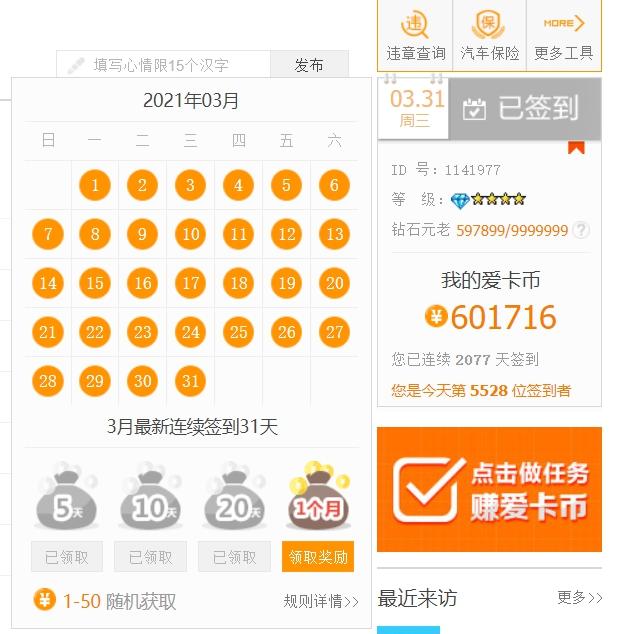Open the 违章查询 traffic violation lookup
624x634 pixels.
[415, 35]
